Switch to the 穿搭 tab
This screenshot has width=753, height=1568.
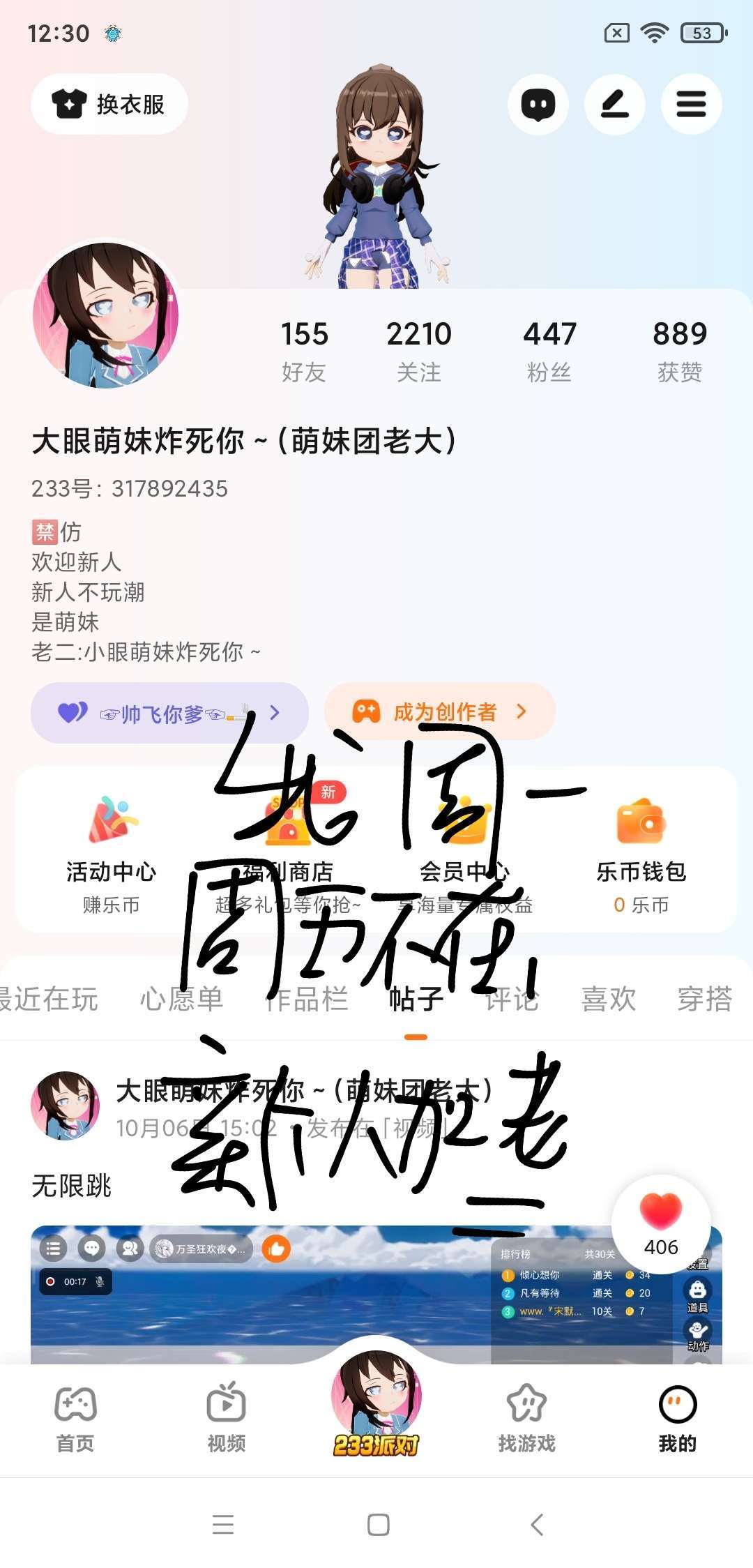[705, 999]
